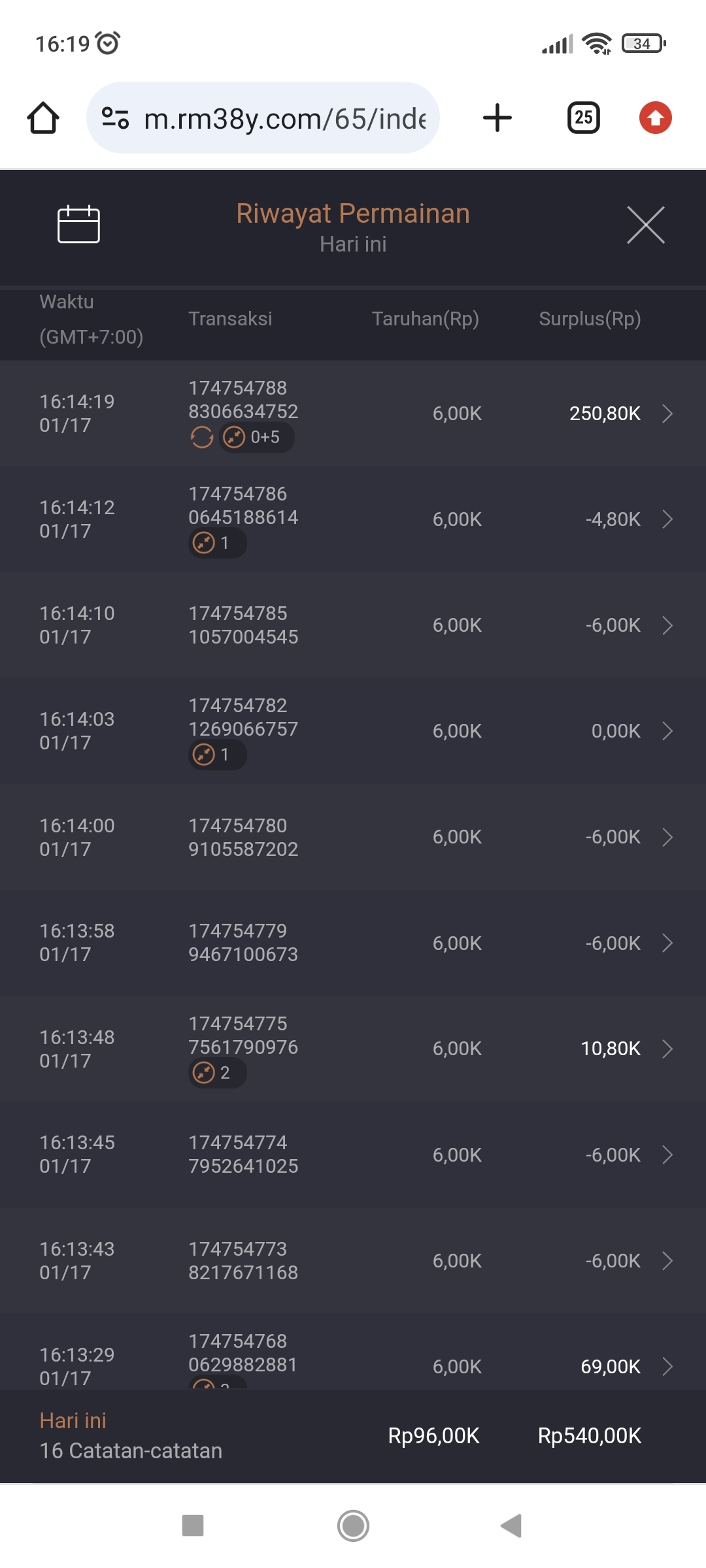Open the red browser update arrow
This screenshot has height=1568, width=706.
click(x=655, y=118)
